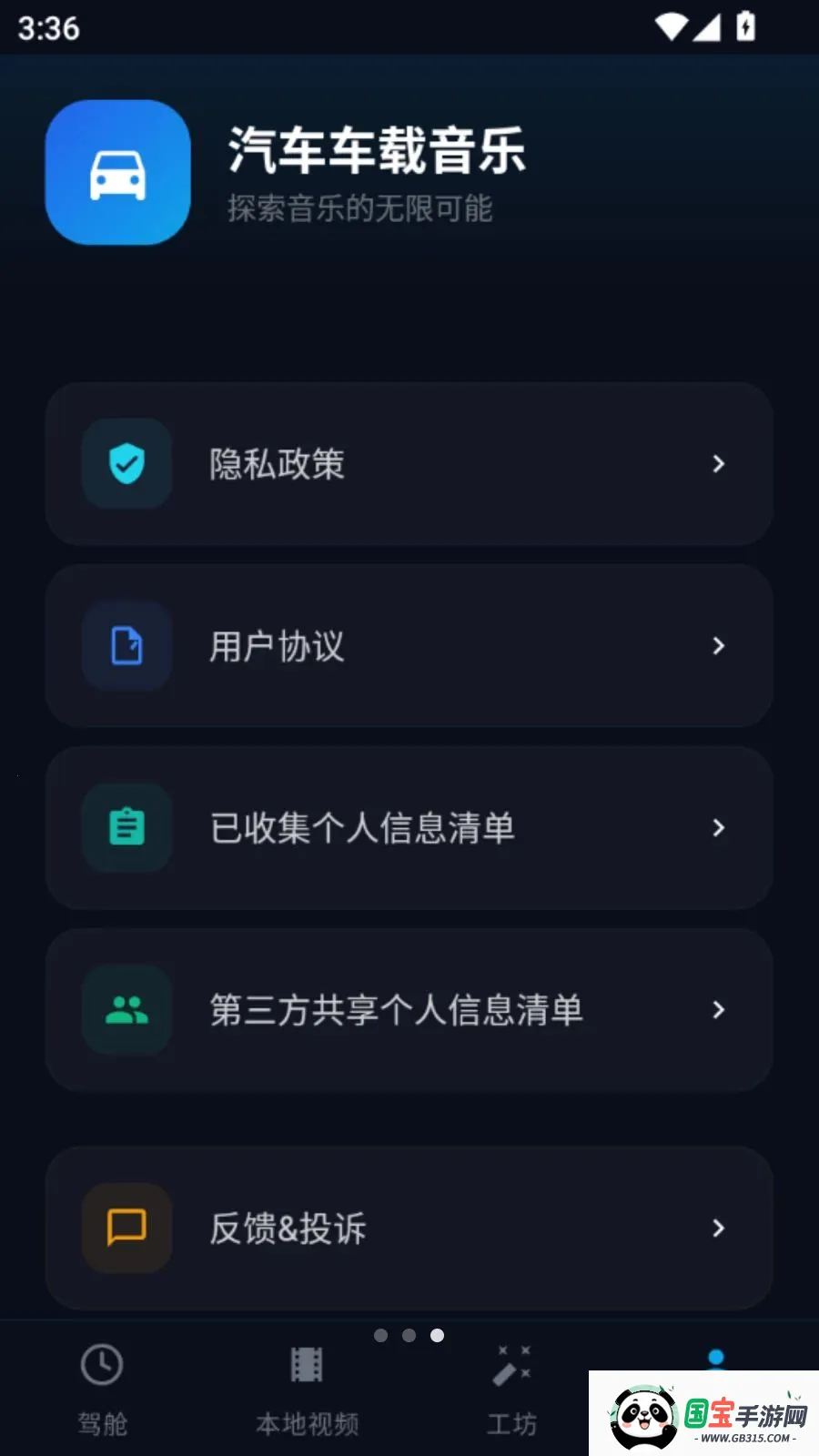Click the shield icon for 隐私政策
The height and width of the screenshot is (1456, 819).
click(126, 464)
